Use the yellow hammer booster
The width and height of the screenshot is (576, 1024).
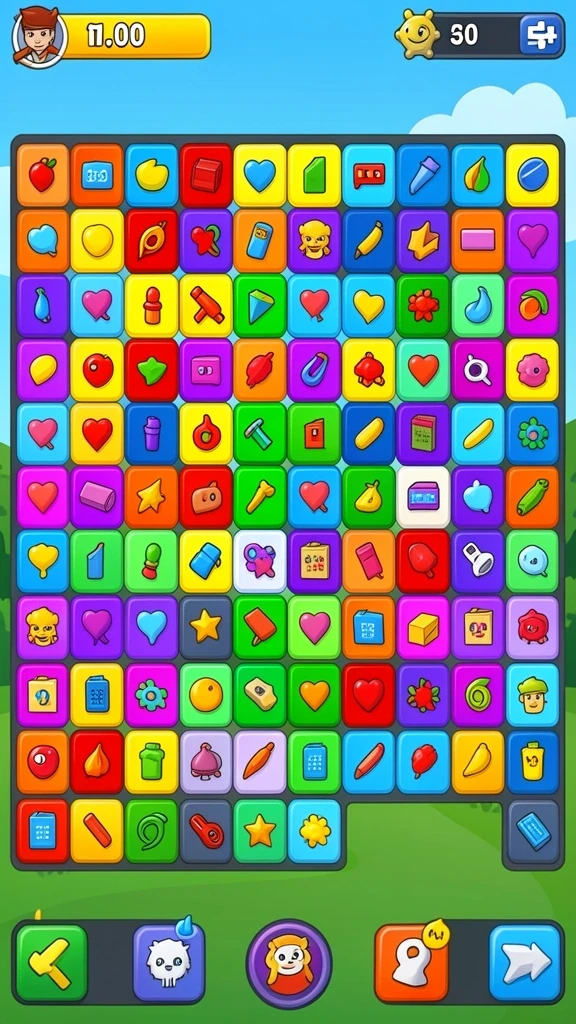52,963
